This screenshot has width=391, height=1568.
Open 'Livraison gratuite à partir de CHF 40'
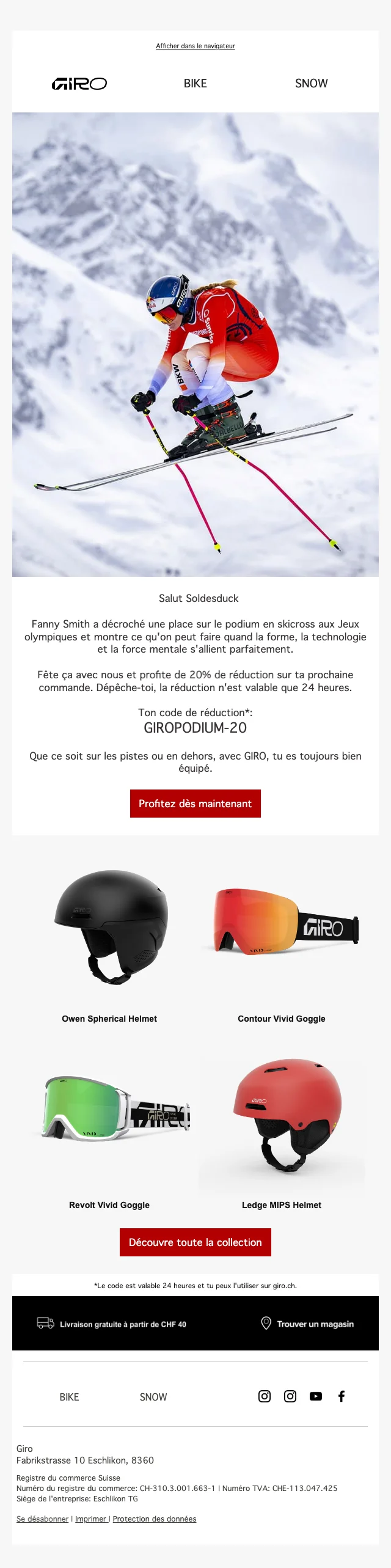coord(112,1324)
